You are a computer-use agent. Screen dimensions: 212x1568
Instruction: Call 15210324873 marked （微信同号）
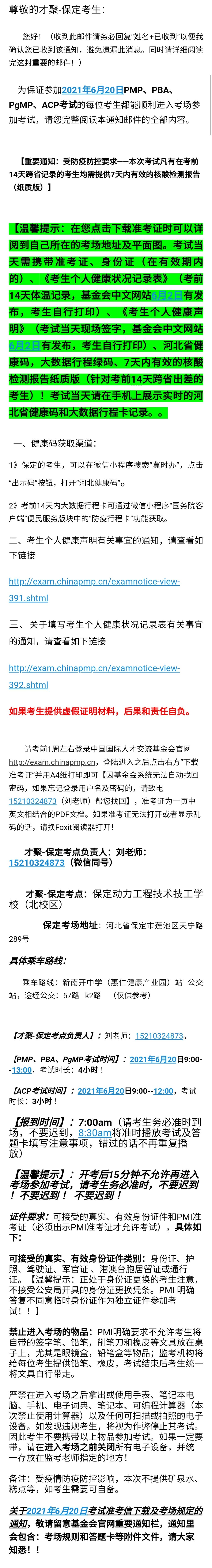coord(37,863)
